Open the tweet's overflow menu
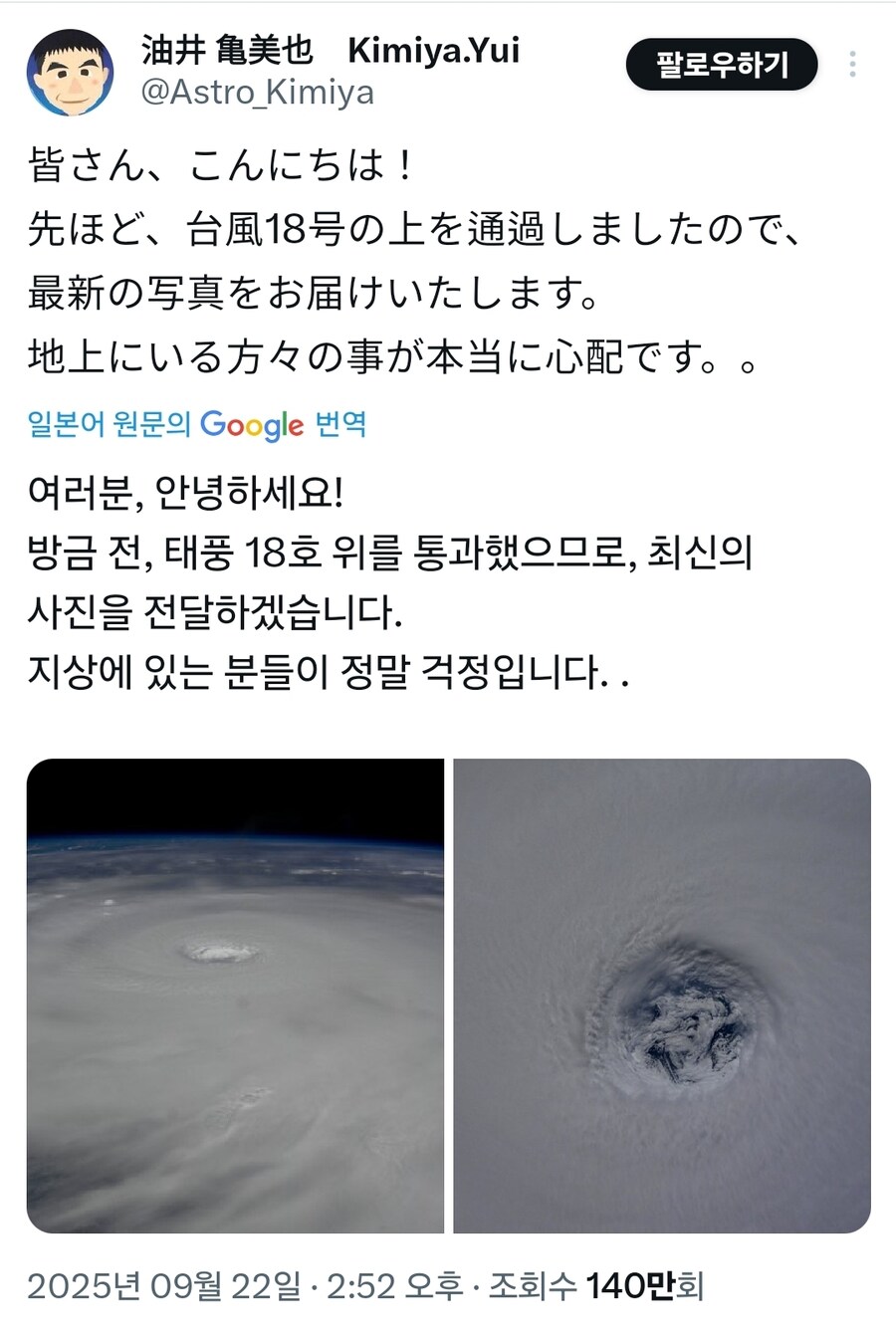 [x=852, y=65]
